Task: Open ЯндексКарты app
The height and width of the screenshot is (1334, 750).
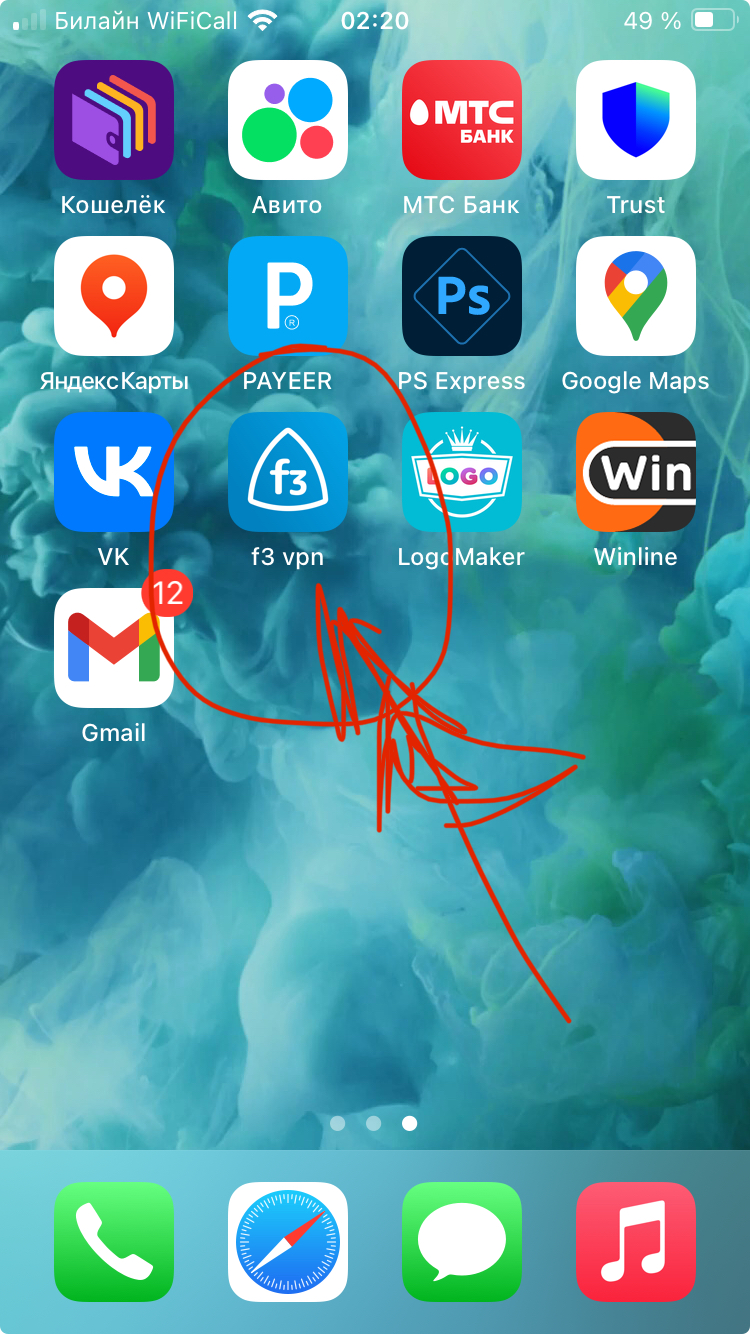Action: click(x=114, y=296)
